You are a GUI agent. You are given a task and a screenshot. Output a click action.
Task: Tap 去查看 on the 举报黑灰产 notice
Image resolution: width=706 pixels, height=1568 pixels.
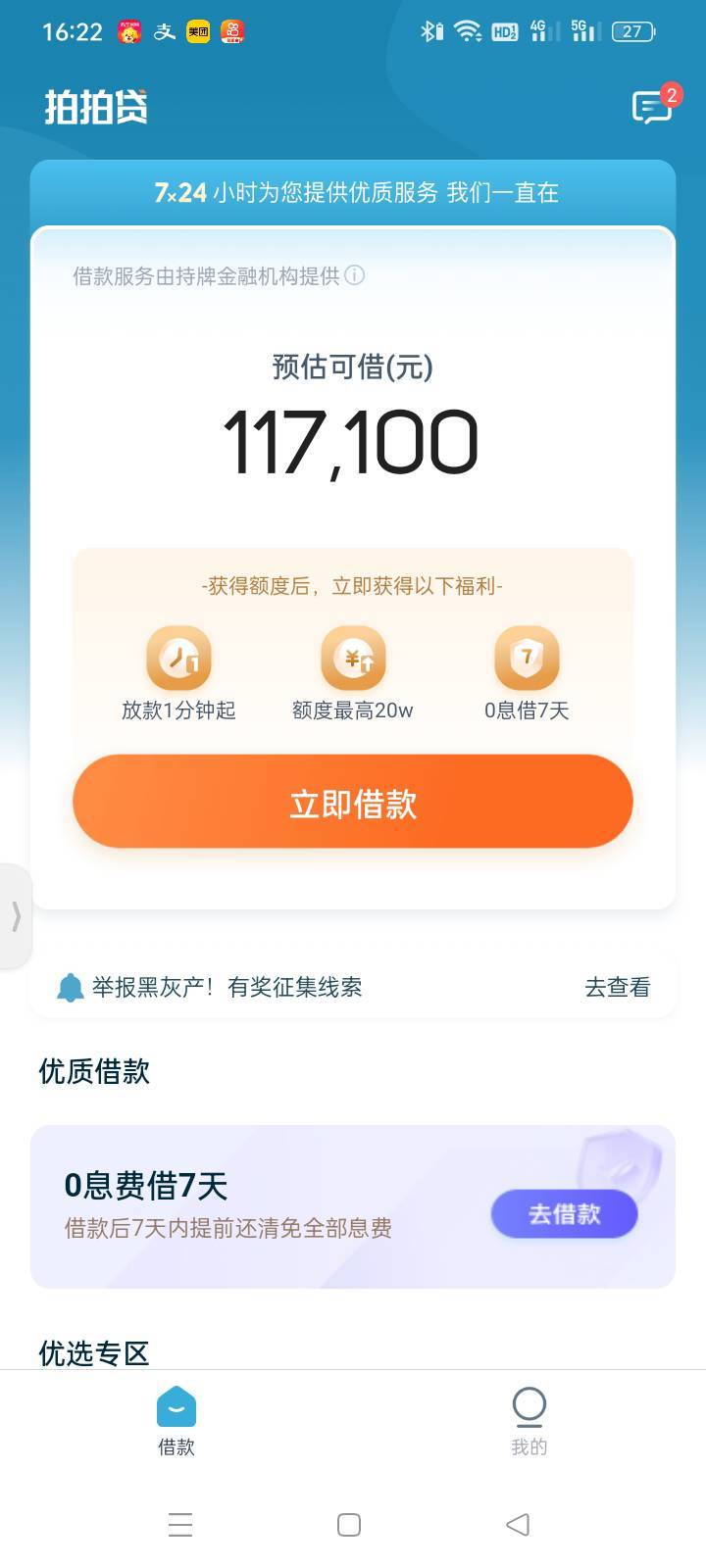click(617, 987)
